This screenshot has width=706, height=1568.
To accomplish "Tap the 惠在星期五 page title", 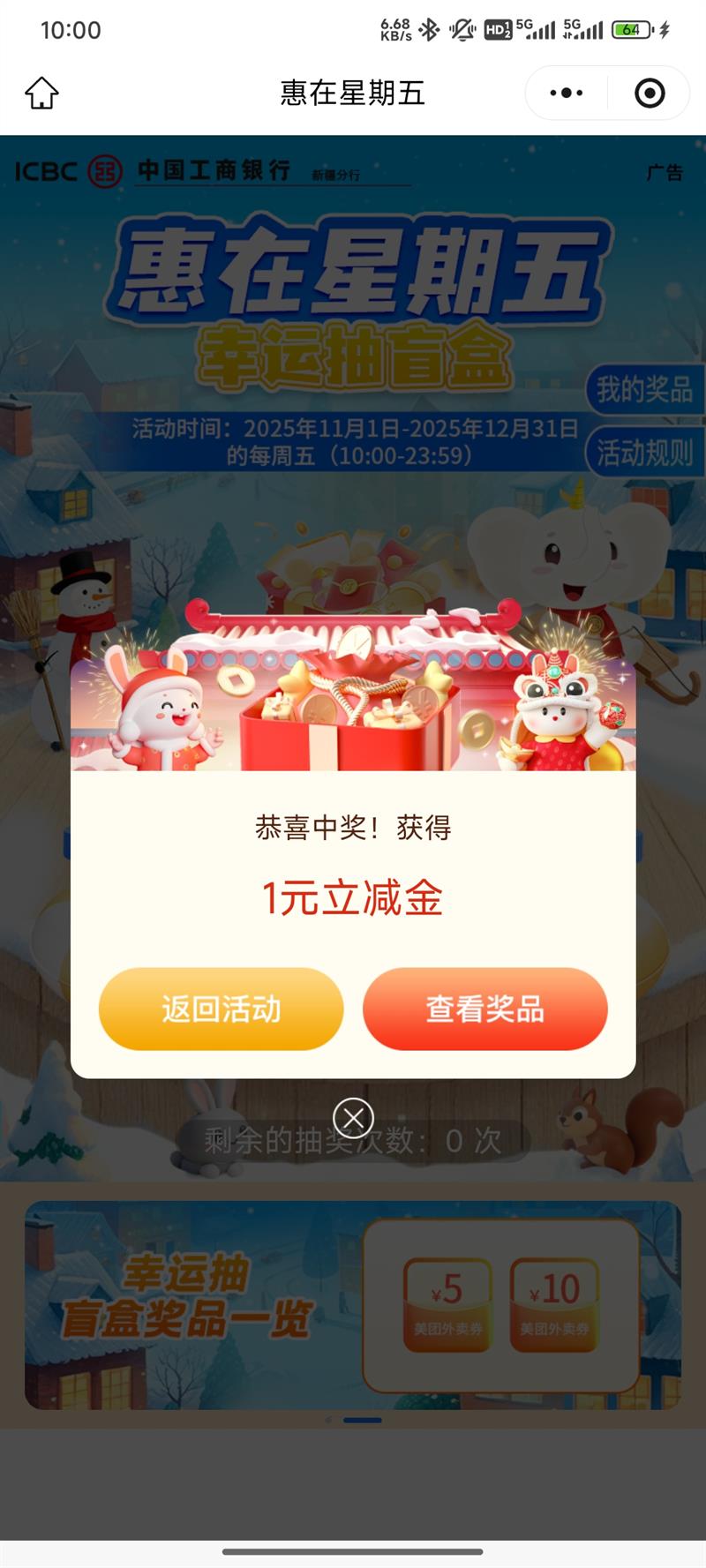I will coord(352,92).
